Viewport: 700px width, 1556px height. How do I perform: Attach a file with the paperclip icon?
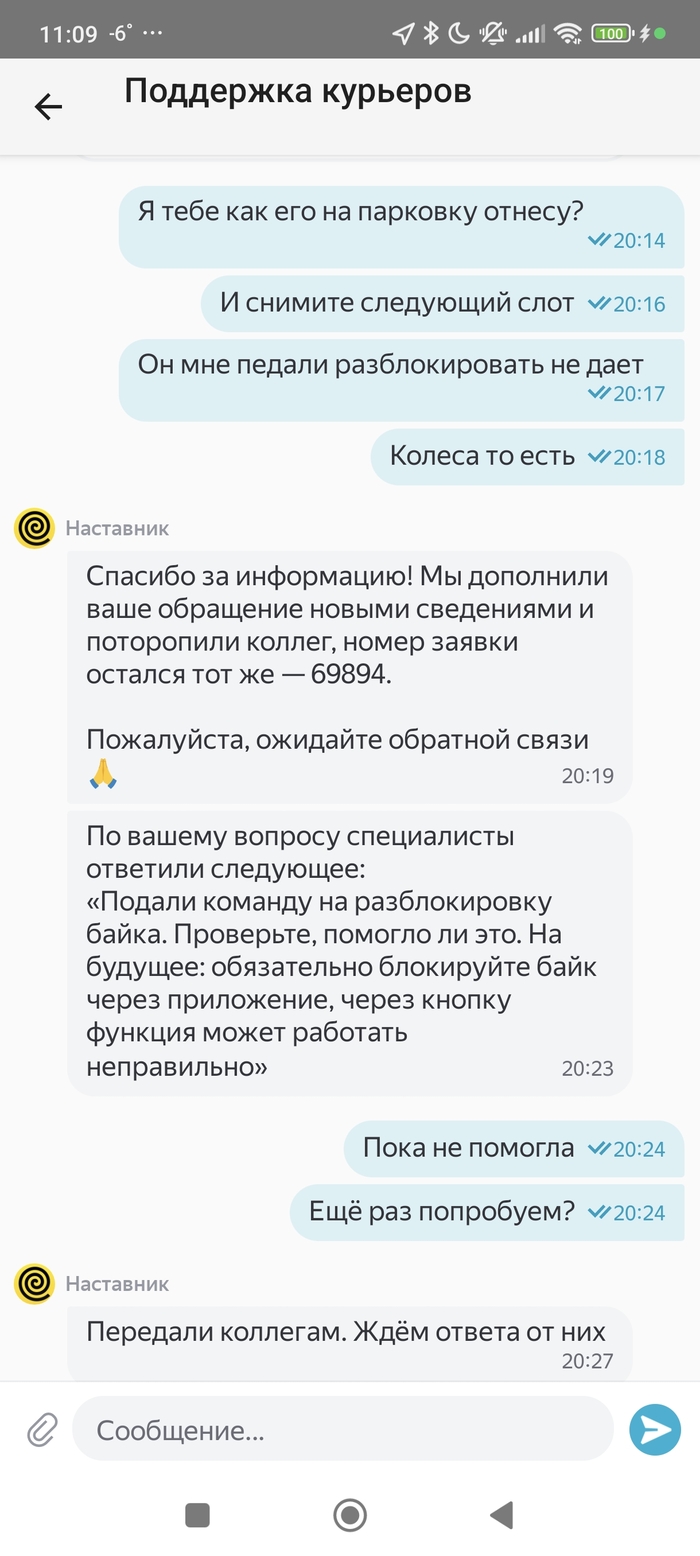click(42, 1430)
